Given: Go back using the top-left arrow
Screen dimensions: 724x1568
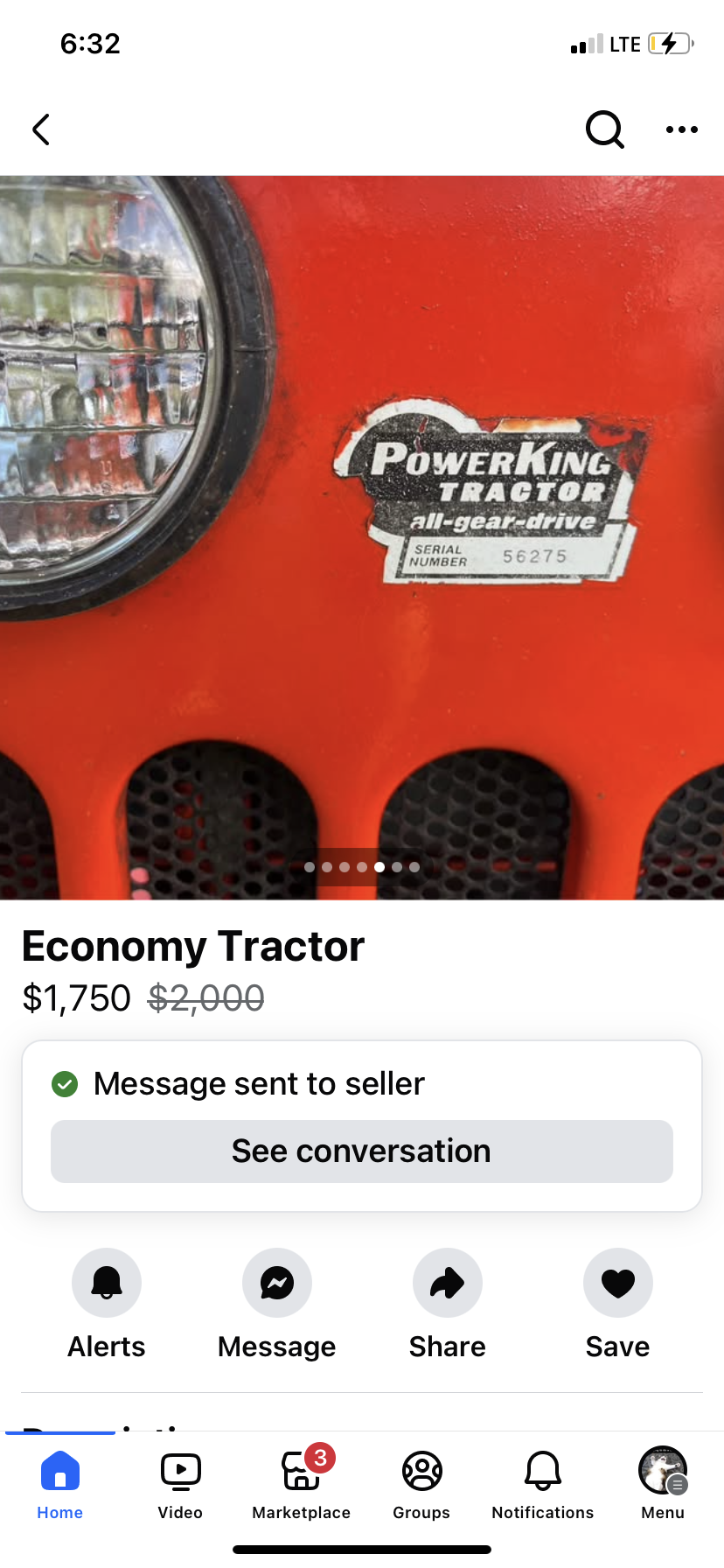Looking at the screenshot, I should pyautogui.click(x=41, y=129).
